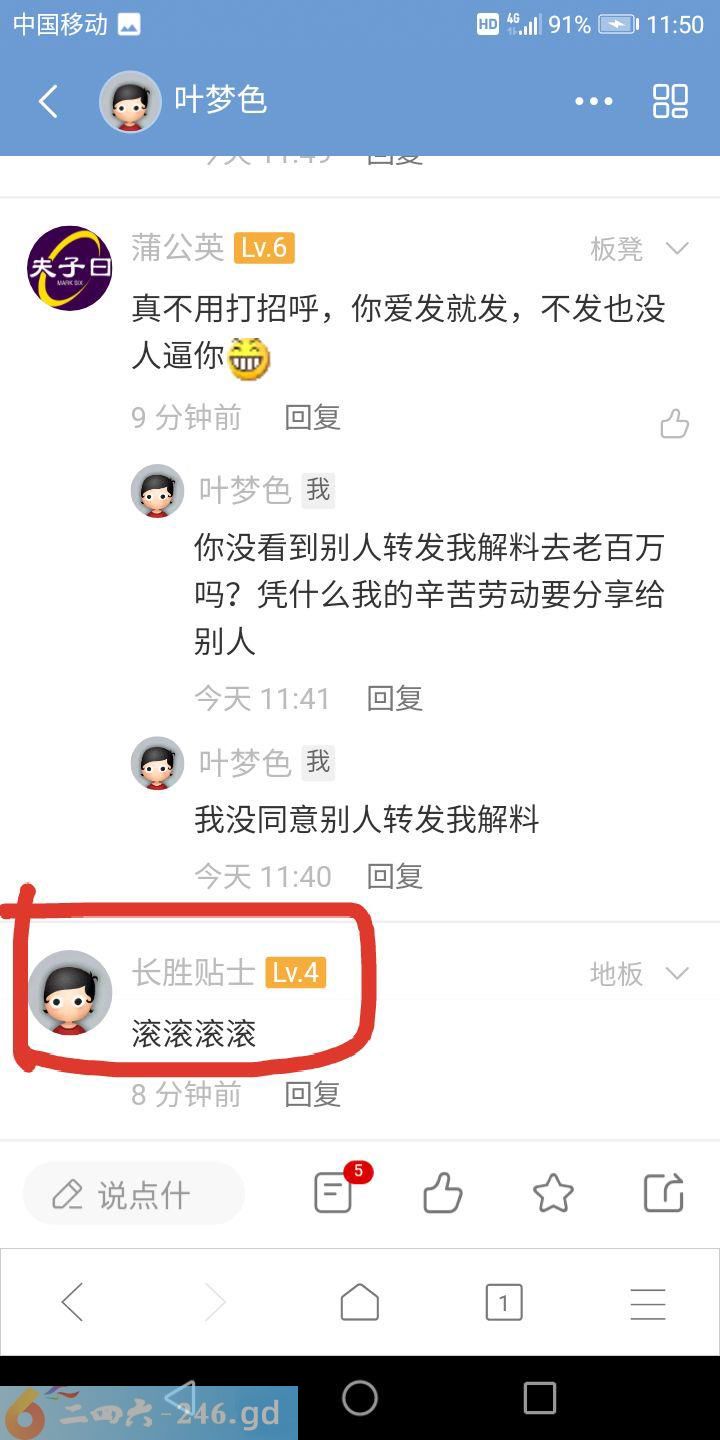Give the post a thumbs up
The image size is (720, 1440).
(x=442, y=1193)
